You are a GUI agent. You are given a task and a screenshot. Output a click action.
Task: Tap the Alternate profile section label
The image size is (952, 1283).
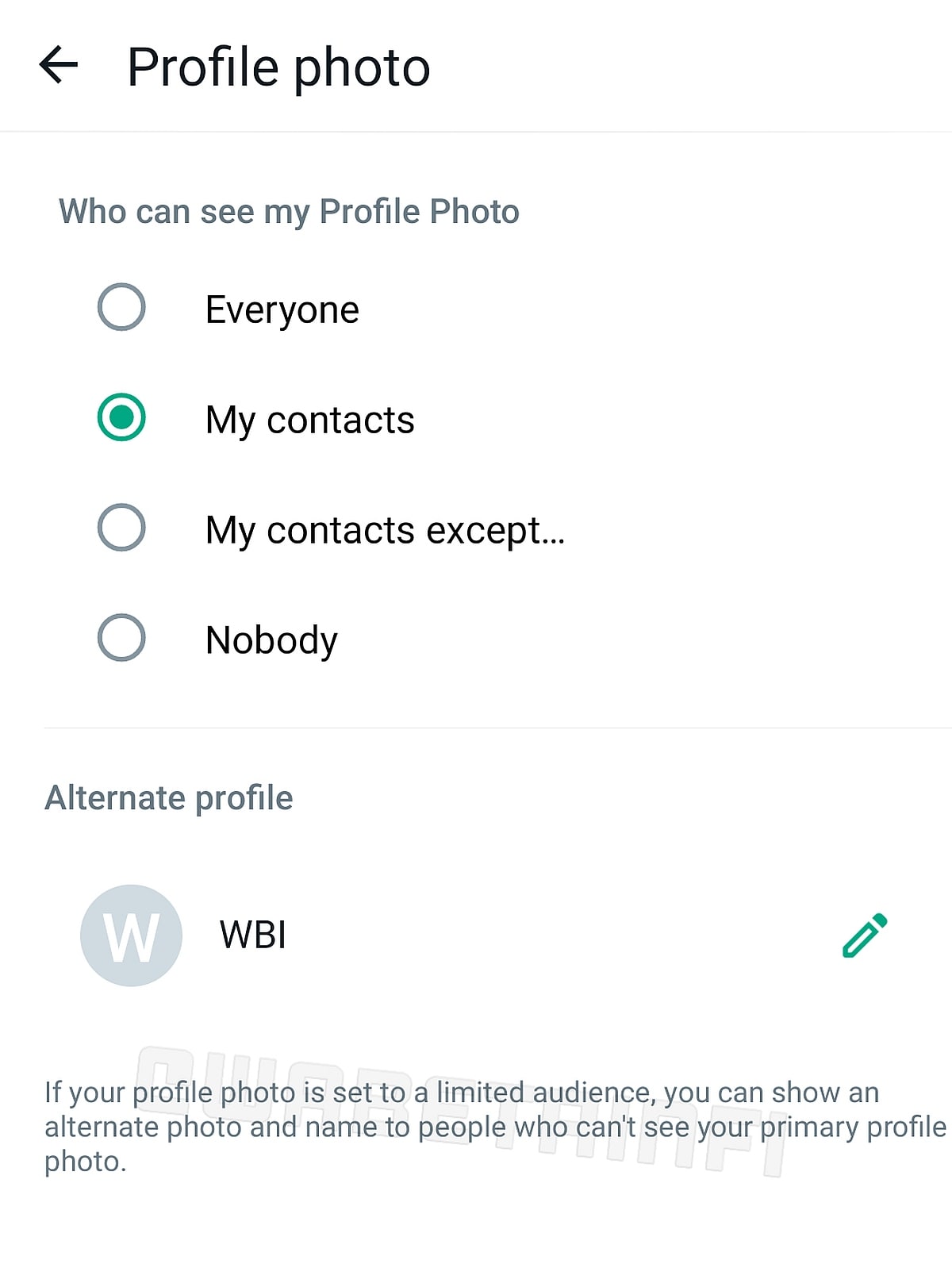(x=170, y=797)
